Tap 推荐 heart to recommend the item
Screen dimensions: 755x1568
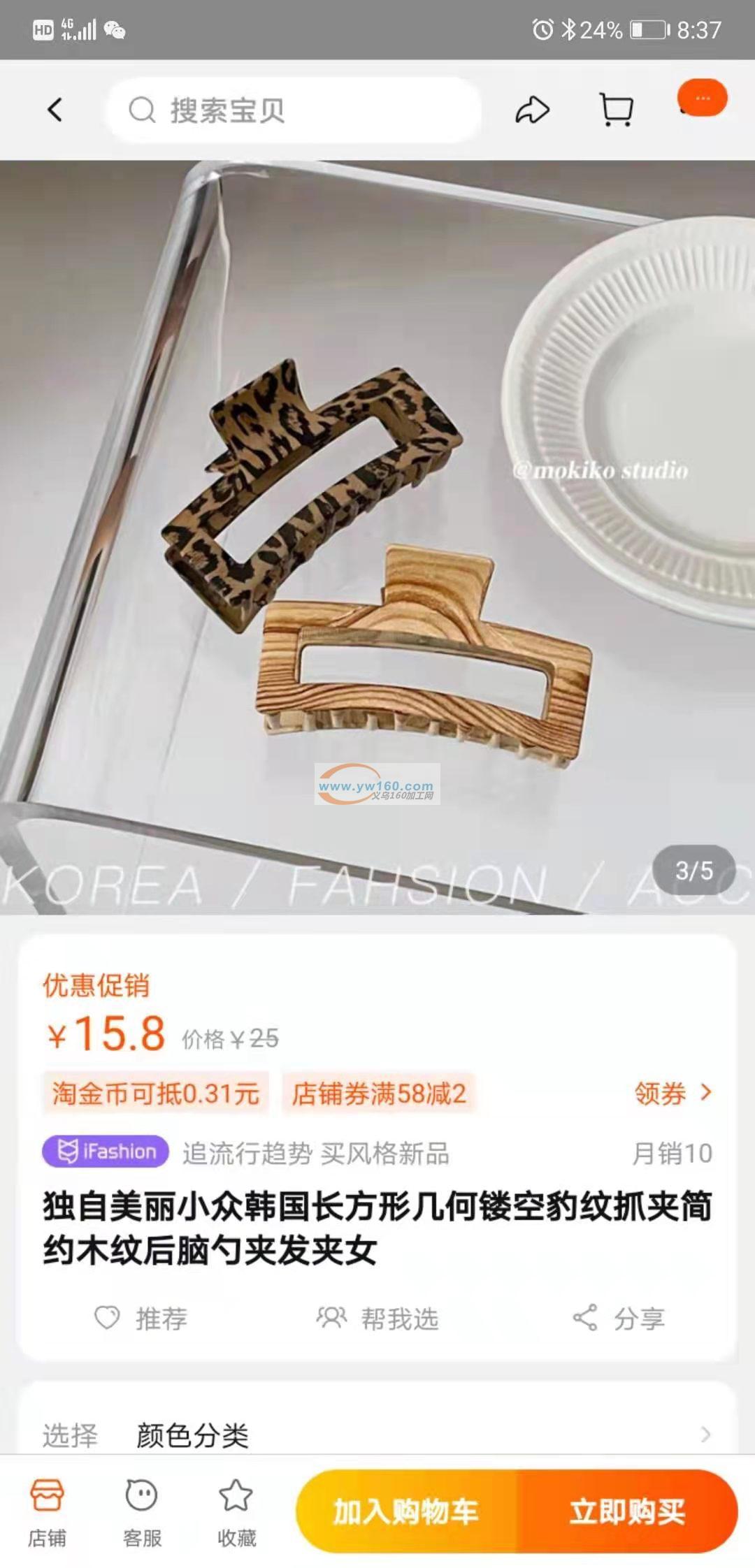(x=141, y=1319)
